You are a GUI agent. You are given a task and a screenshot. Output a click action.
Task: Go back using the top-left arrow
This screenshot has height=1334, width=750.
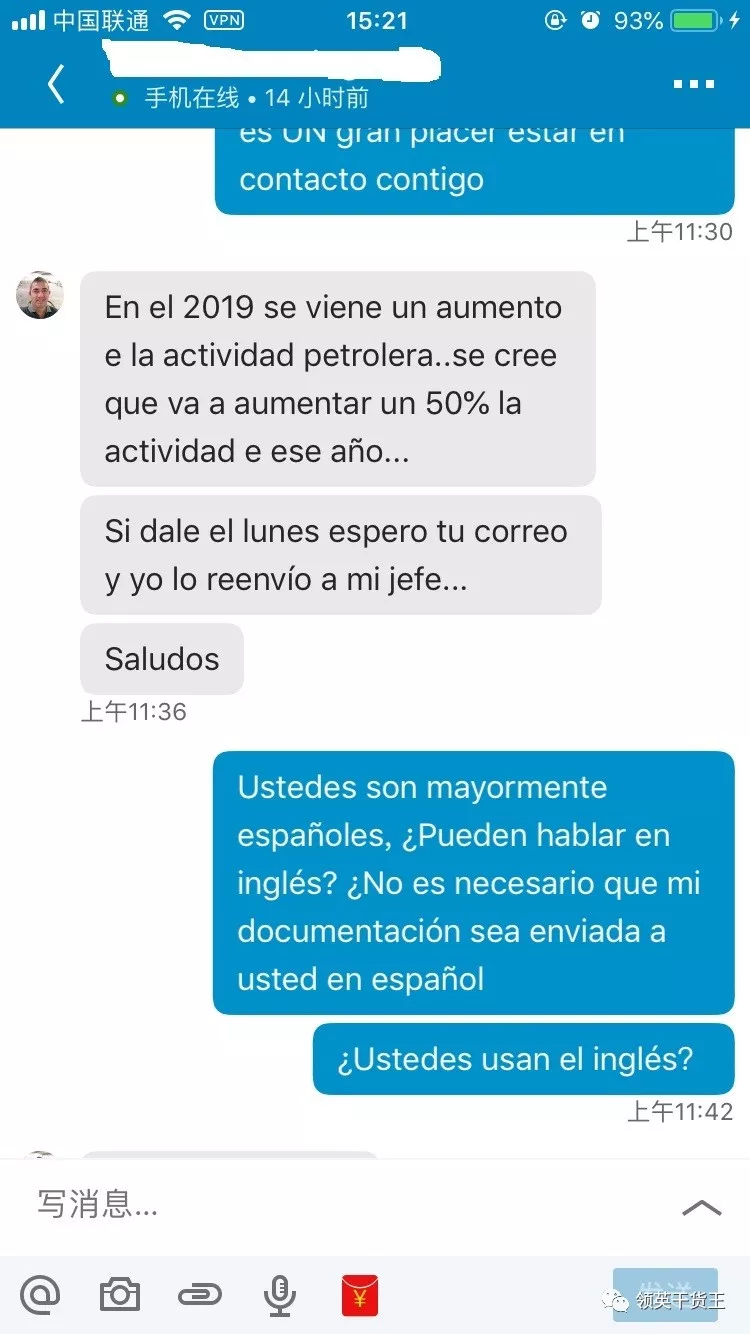pyautogui.click(x=56, y=85)
